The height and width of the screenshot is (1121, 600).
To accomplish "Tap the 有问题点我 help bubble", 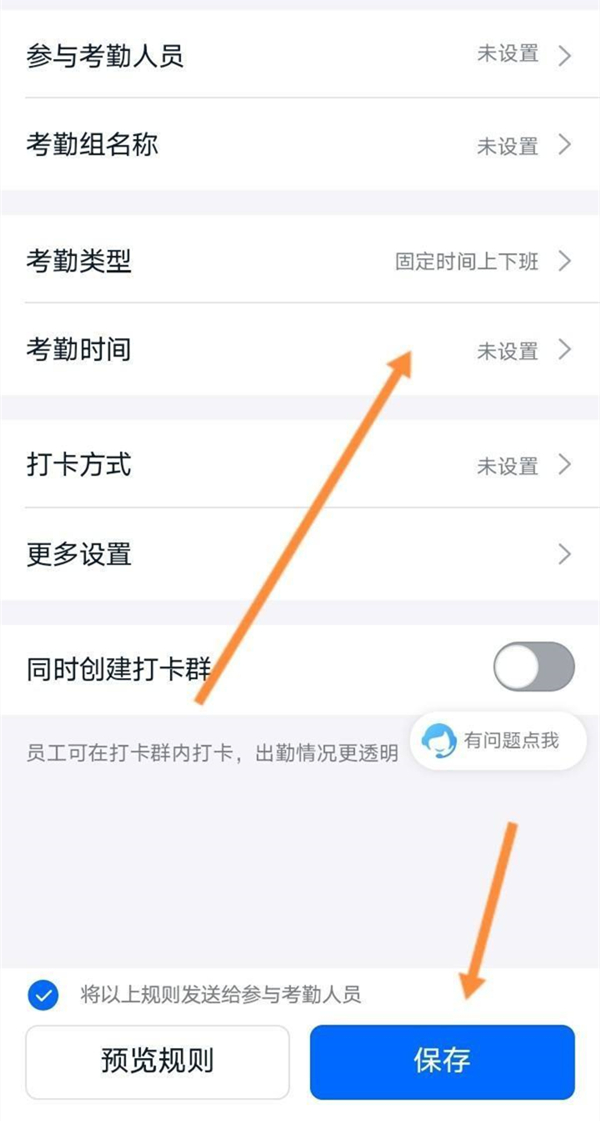I will point(497,741).
